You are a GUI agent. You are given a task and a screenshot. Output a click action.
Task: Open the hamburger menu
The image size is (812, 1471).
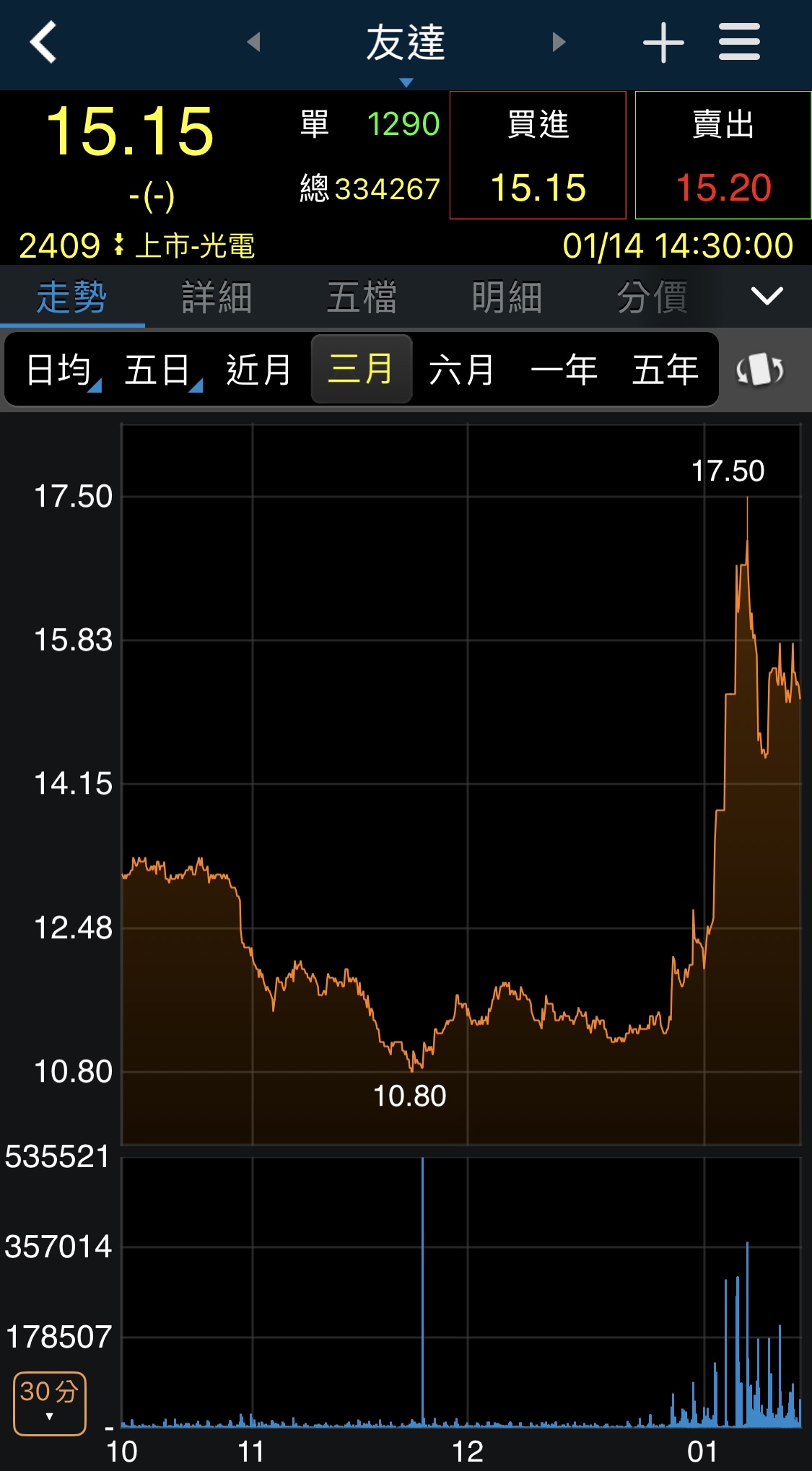click(739, 42)
